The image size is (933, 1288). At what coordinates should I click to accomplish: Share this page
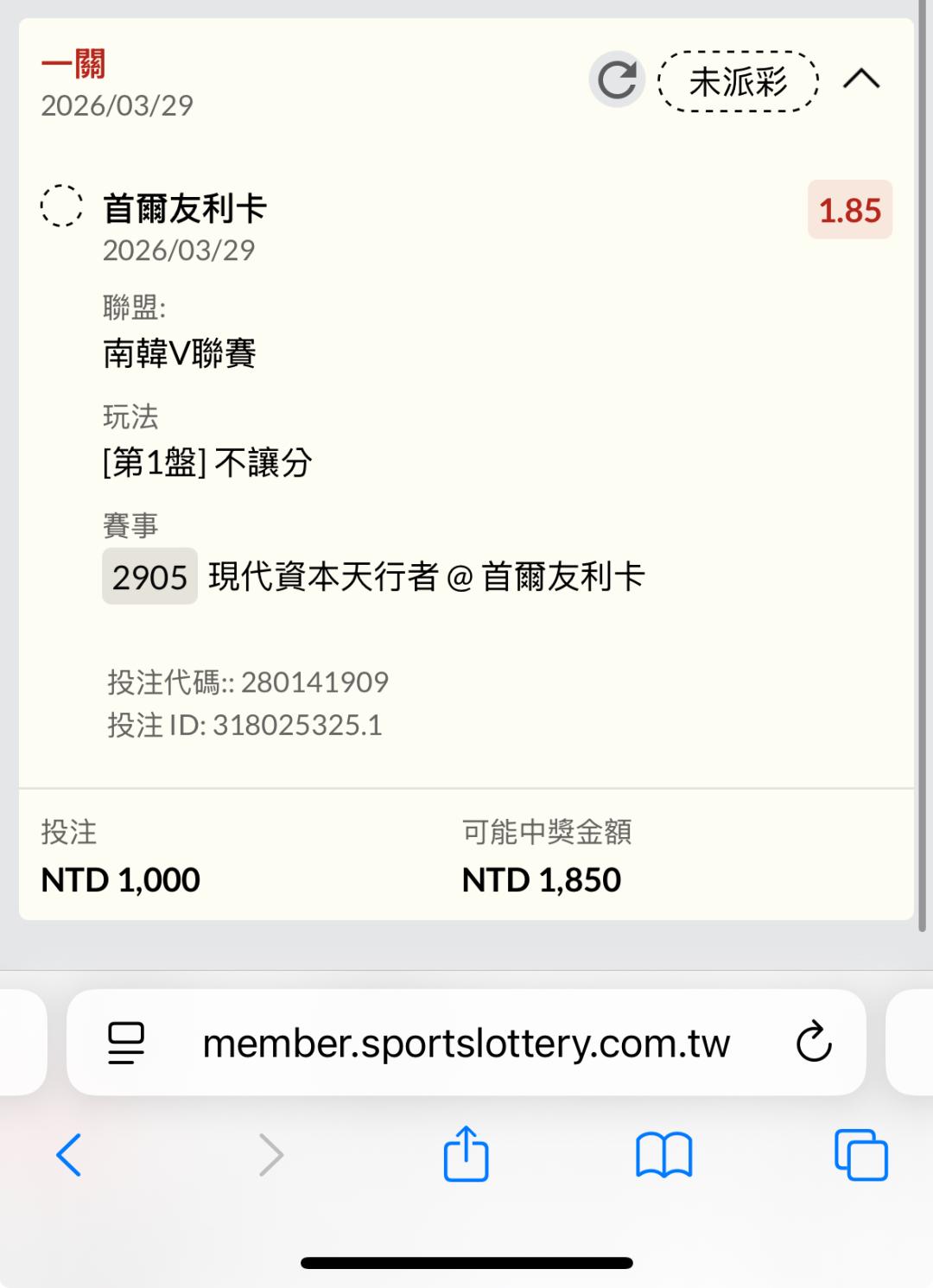466,1154
